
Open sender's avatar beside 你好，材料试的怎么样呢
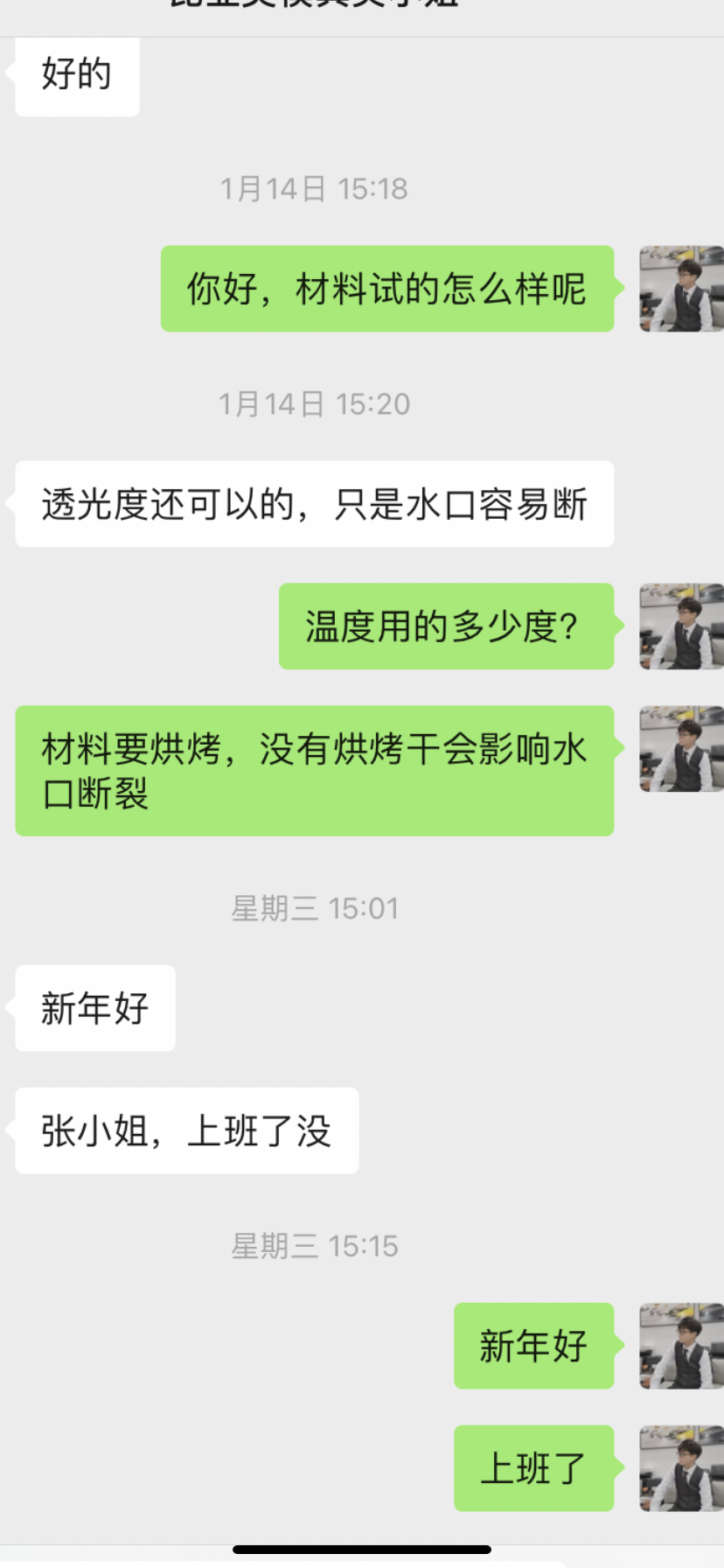point(681,289)
